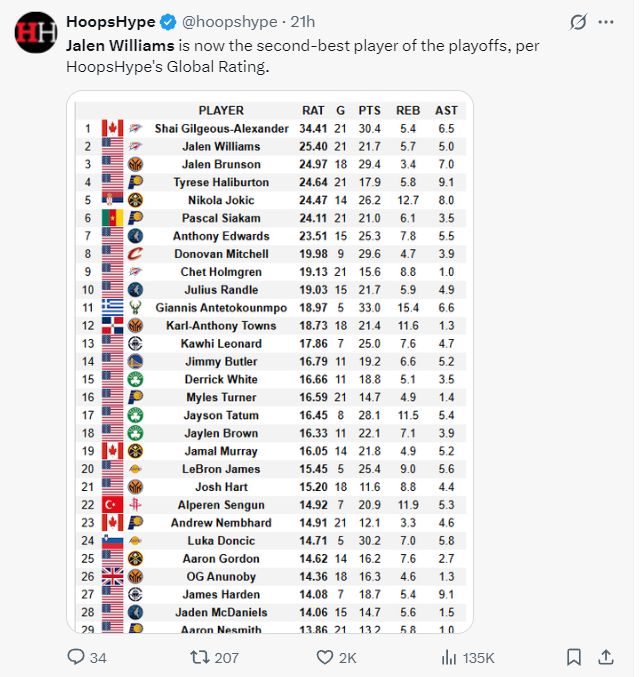Screen dimensions: 639x677
Task: Reply to the HoopsHype post
Action: (76, 657)
